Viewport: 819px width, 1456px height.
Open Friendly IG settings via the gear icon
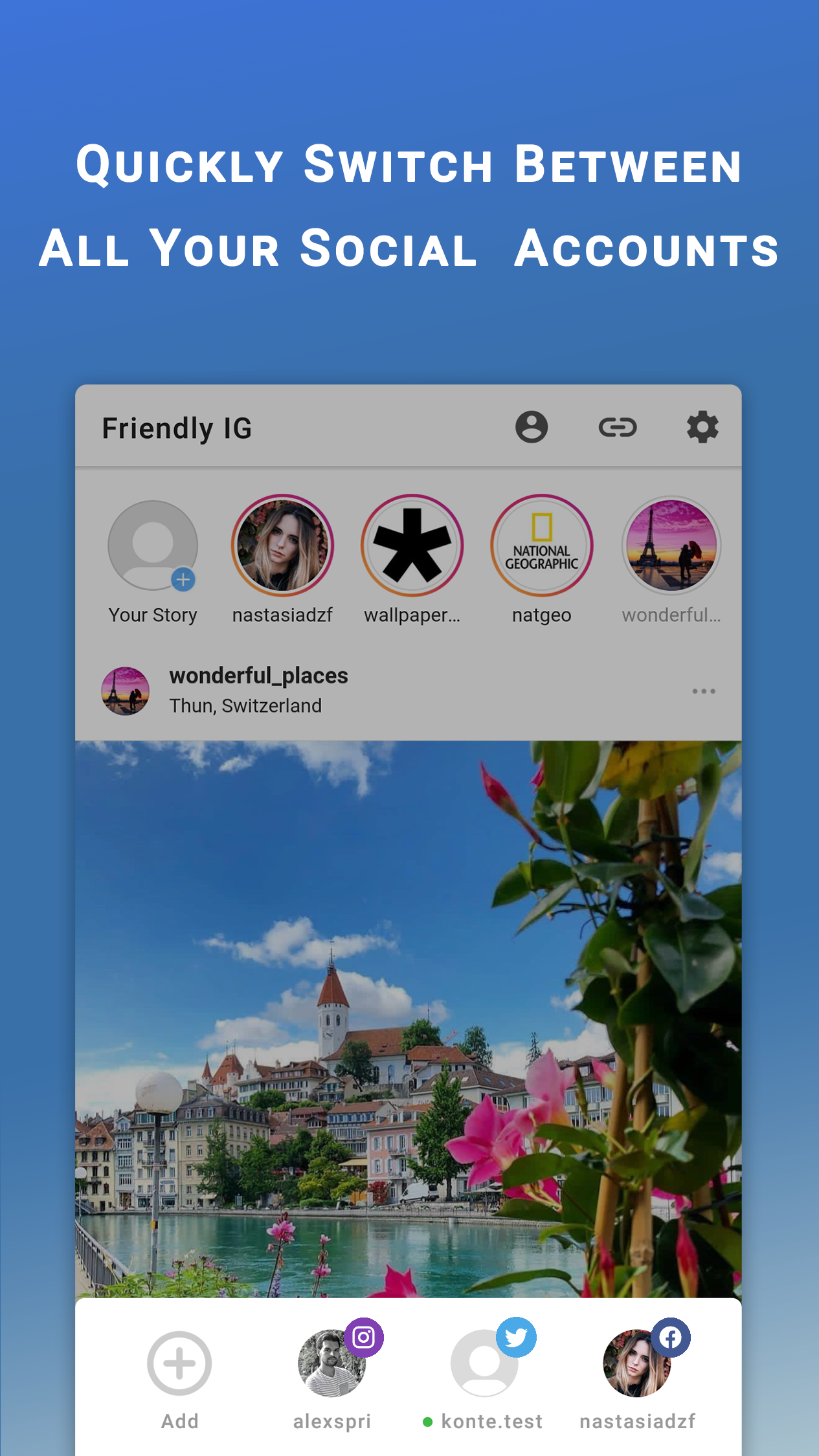click(702, 427)
